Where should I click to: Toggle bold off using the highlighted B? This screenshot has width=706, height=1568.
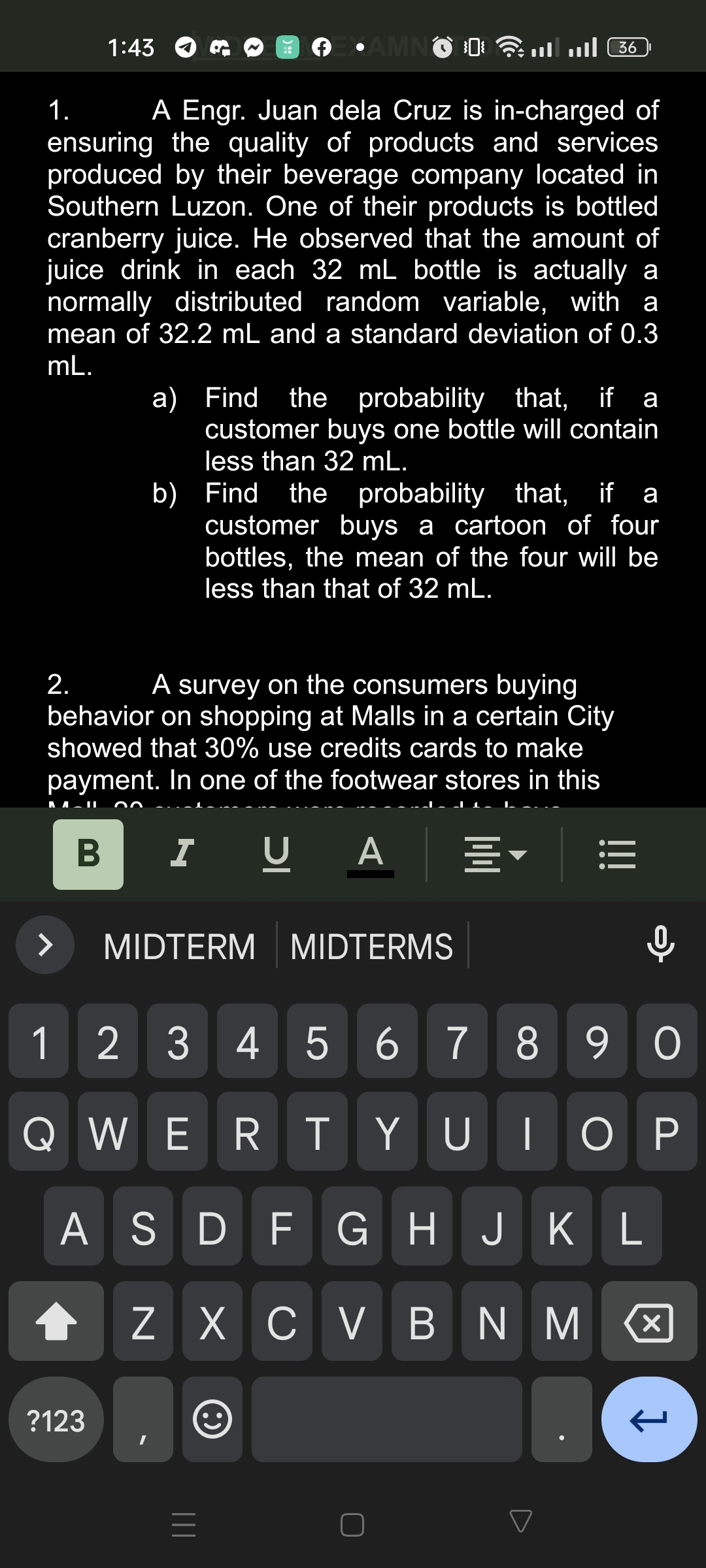tap(87, 854)
